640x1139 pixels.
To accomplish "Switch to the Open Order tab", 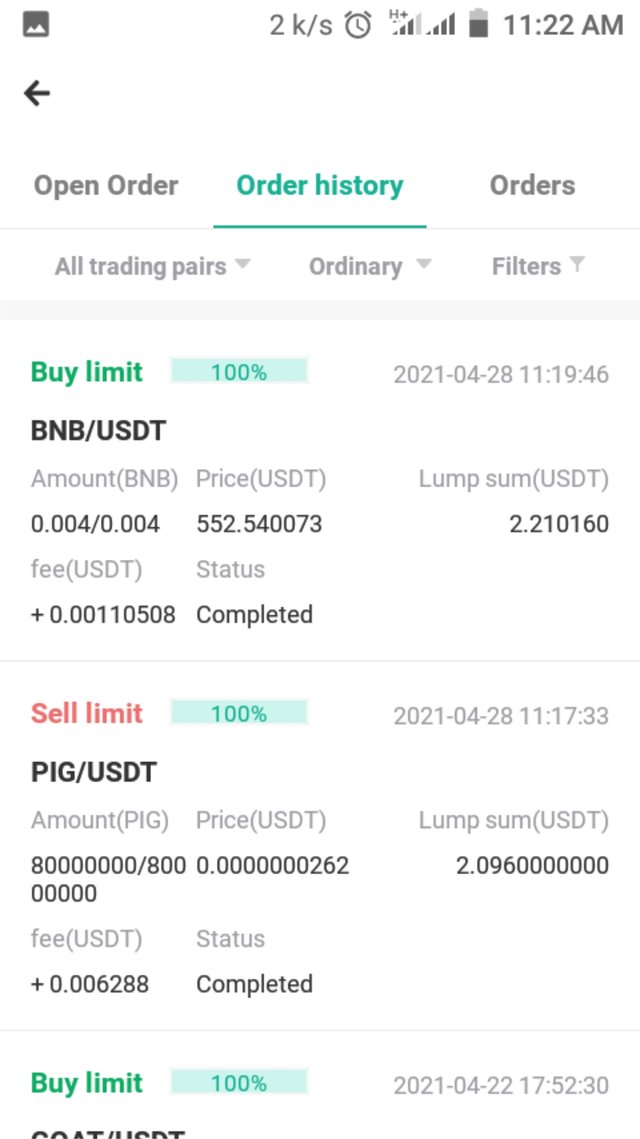I will tap(106, 185).
